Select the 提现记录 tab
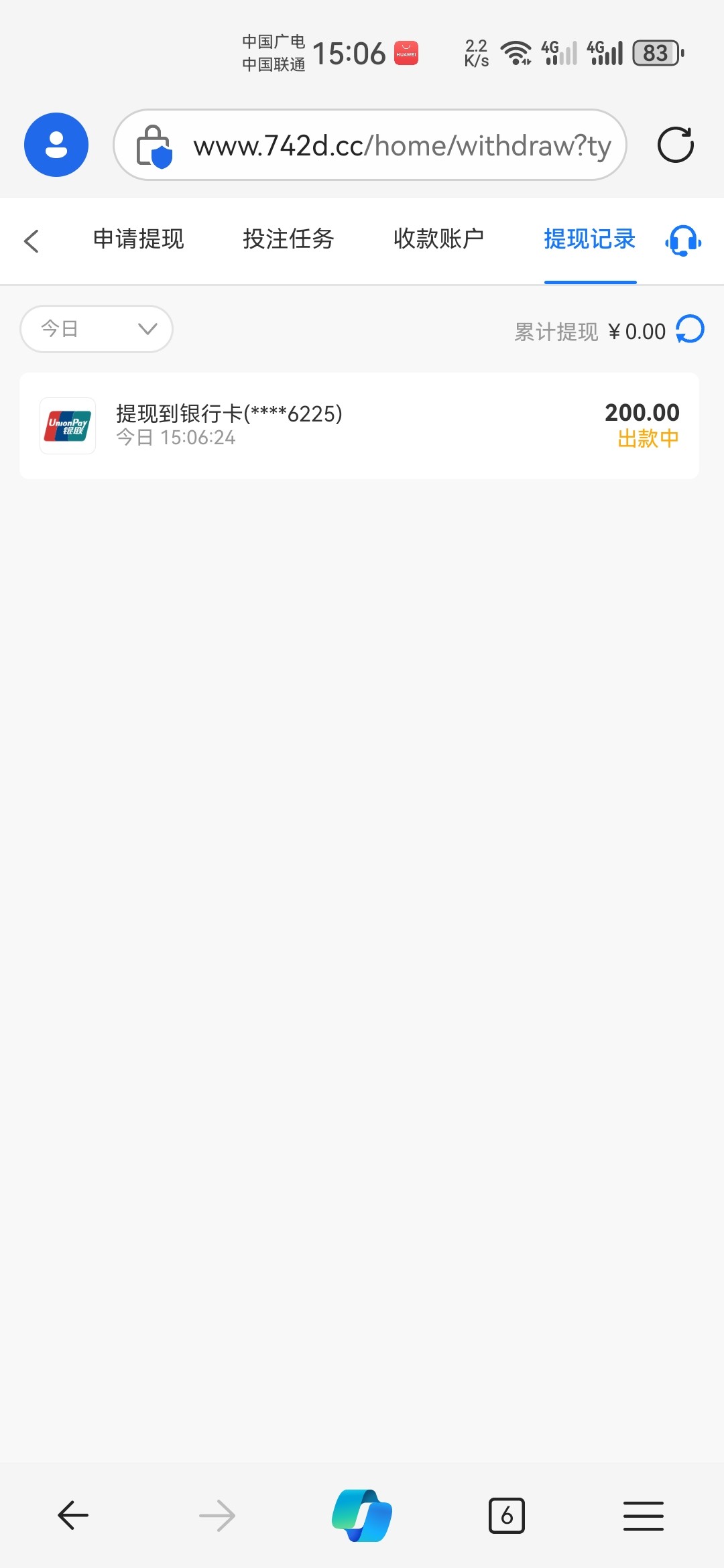This screenshot has height=1568, width=724. (590, 239)
